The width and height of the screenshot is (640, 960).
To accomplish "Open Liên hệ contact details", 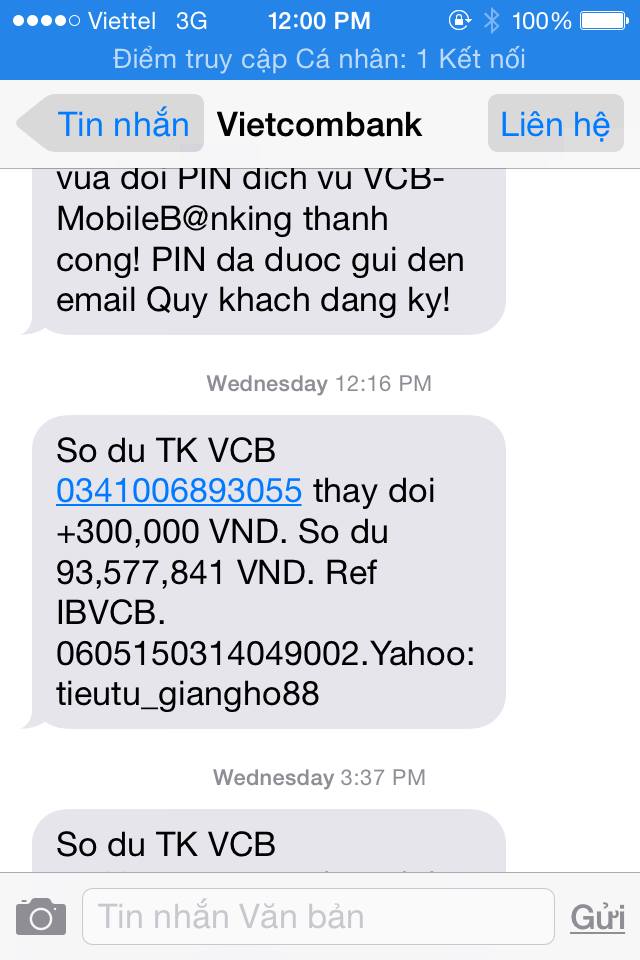I will coord(555,124).
